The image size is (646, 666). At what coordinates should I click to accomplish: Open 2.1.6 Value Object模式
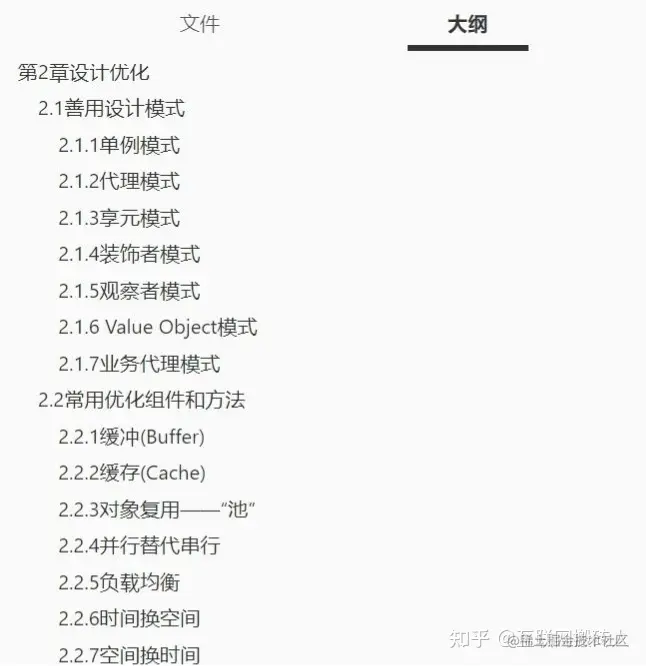(157, 327)
